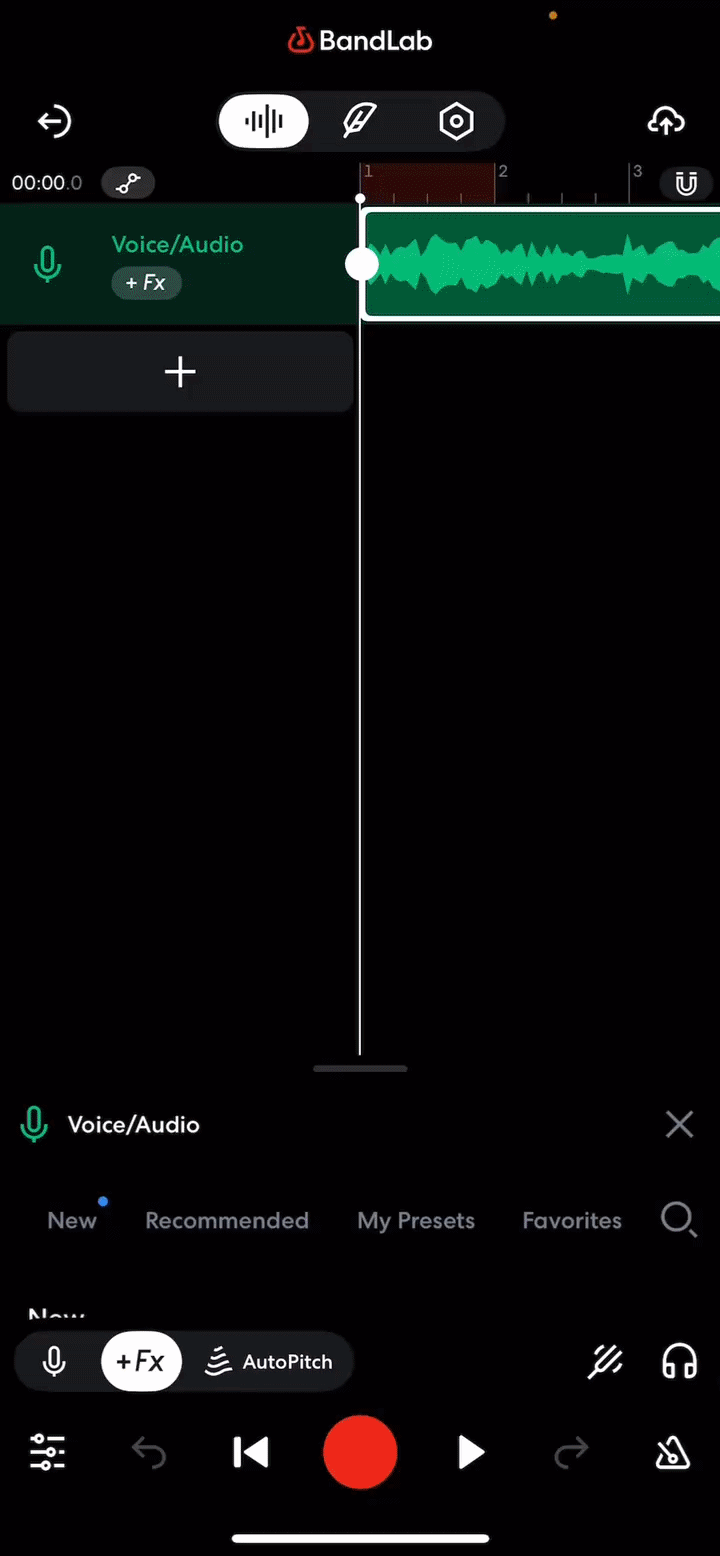Open the metronome settings
The height and width of the screenshot is (1556, 720).
(673, 1452)
